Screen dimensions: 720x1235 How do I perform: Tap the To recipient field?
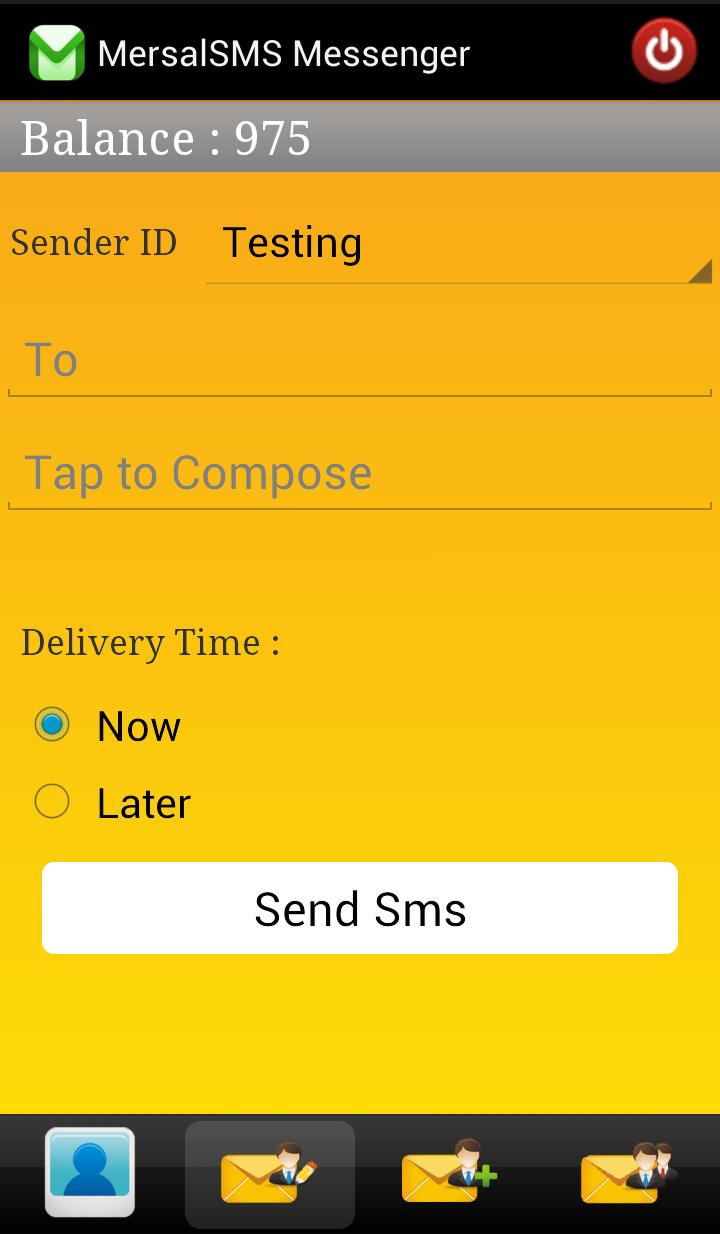(x=360, y=359)
